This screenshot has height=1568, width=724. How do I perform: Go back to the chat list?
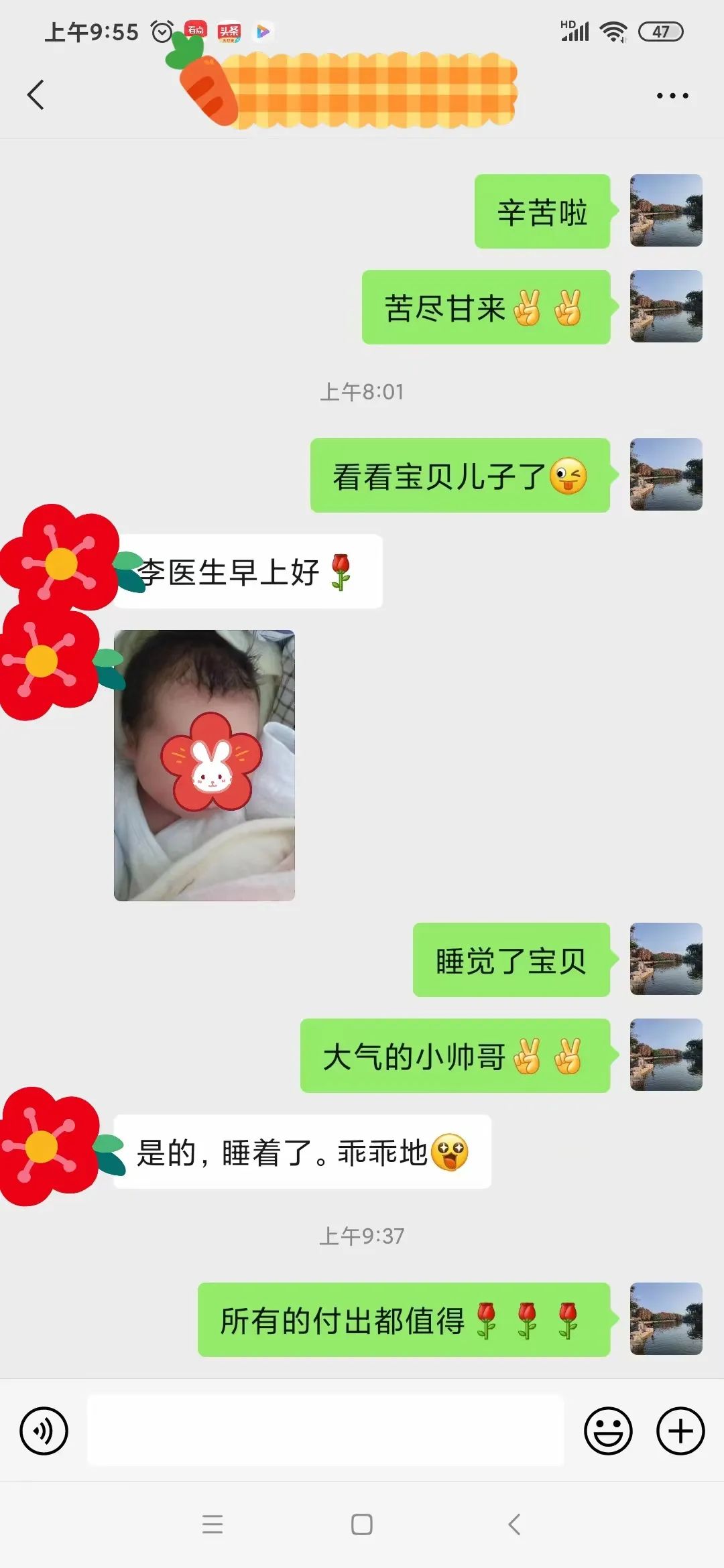pyautogui.click(x=36, y=94)
